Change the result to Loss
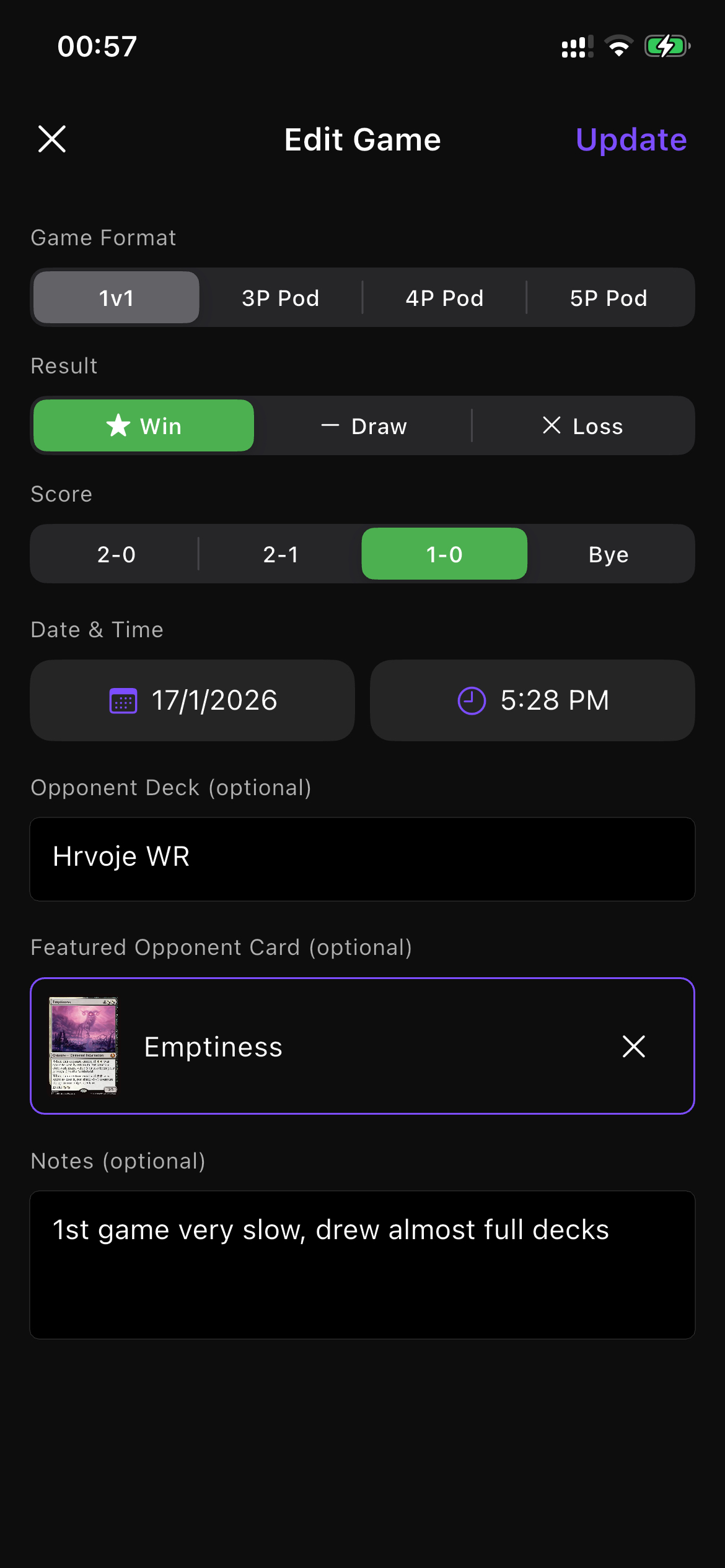 pos(582,426)
